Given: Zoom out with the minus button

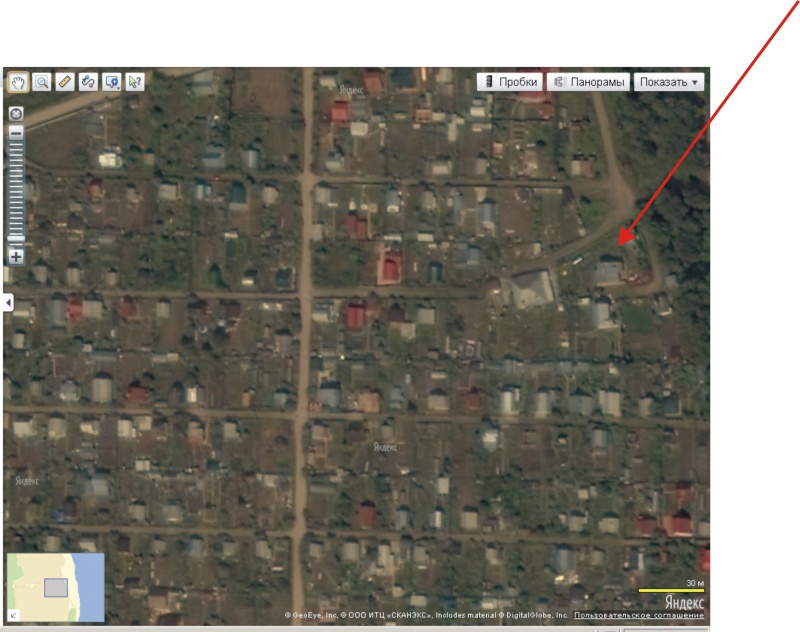Looking at the screenshot, I should [x=16, y=132].
